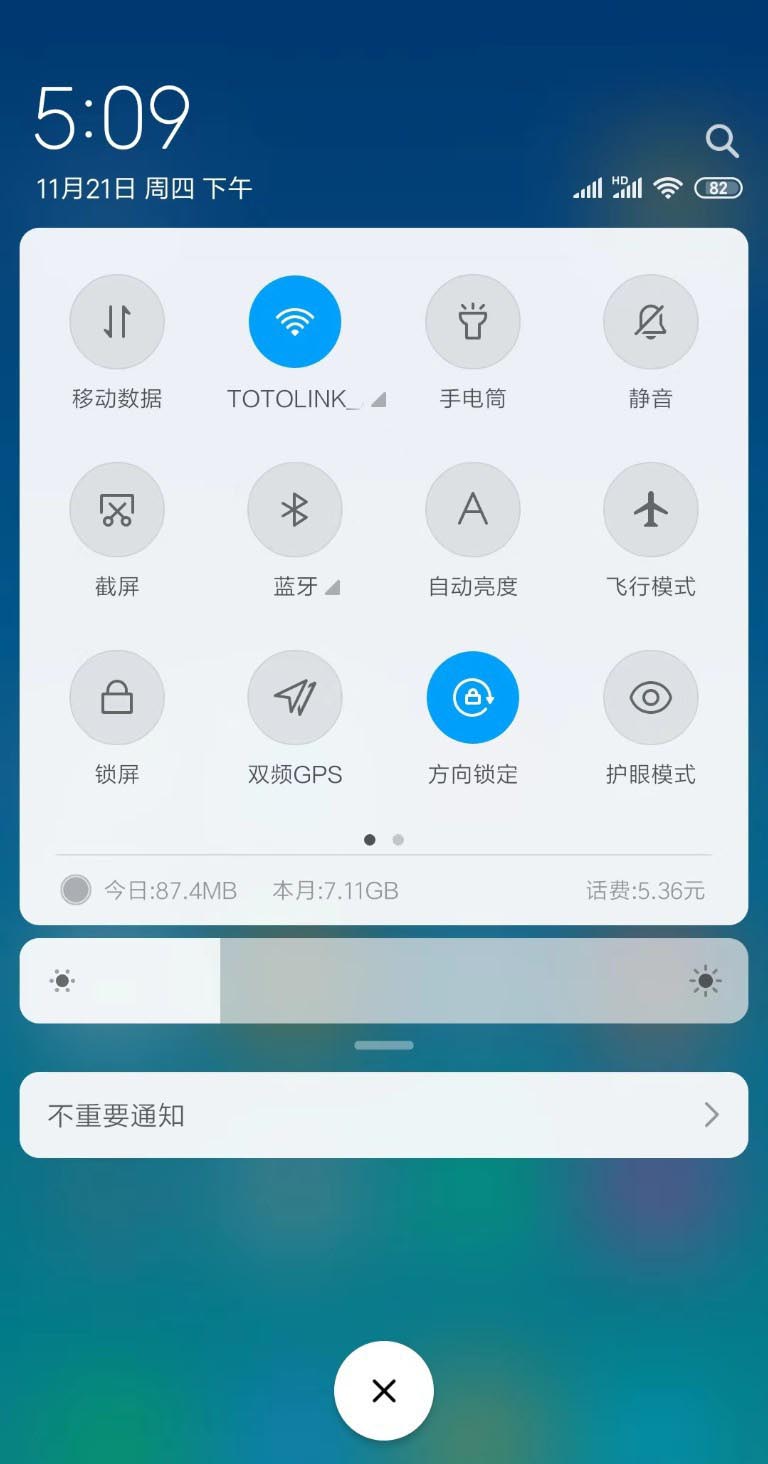The height and width of the screenshot is (1464, 768).
Task: Expand Bluetooth device list arrow beside 蓝牙
Action: click(332, 588)
